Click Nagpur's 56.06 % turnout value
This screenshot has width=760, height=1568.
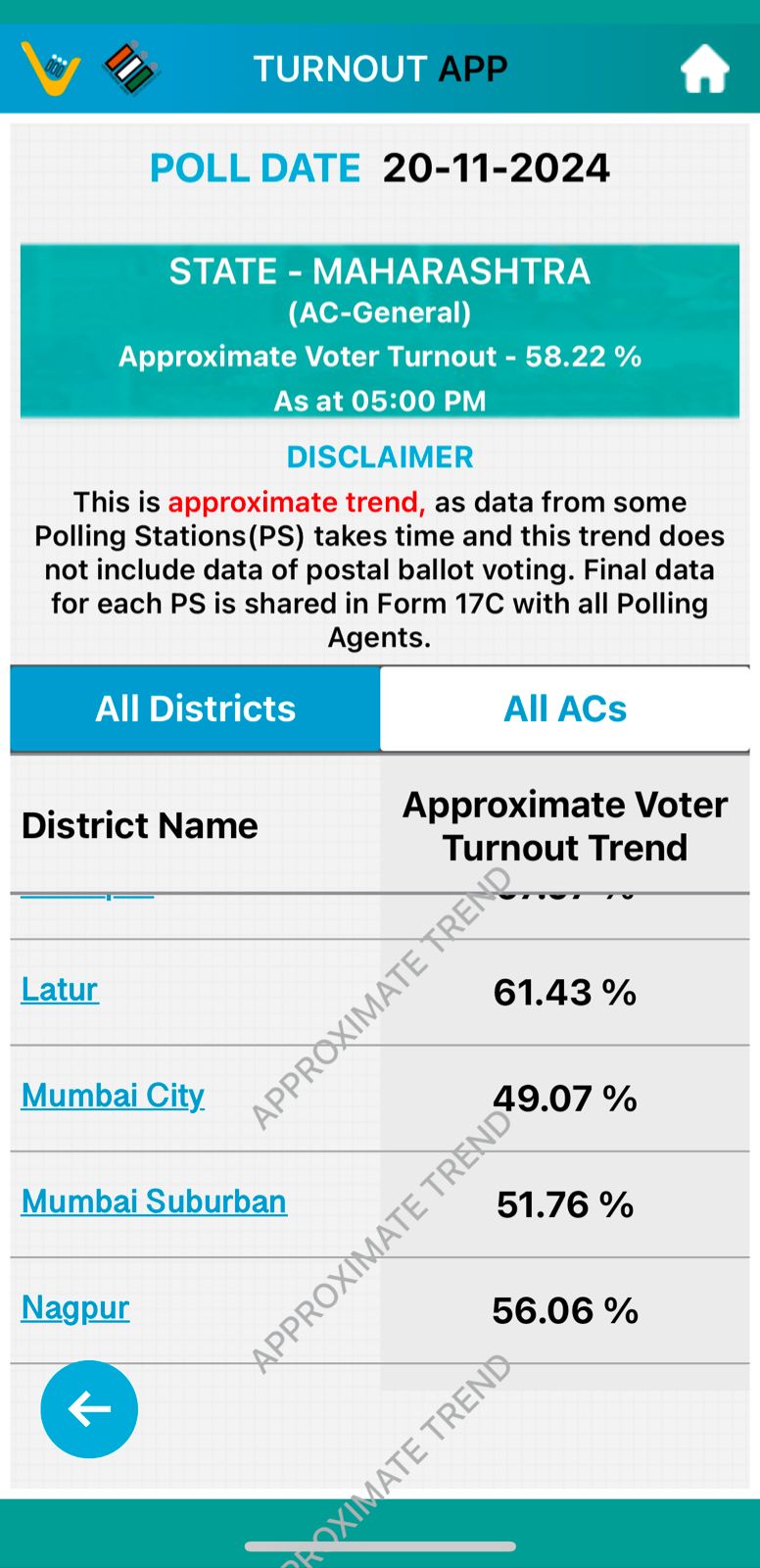coord(565,1310)
